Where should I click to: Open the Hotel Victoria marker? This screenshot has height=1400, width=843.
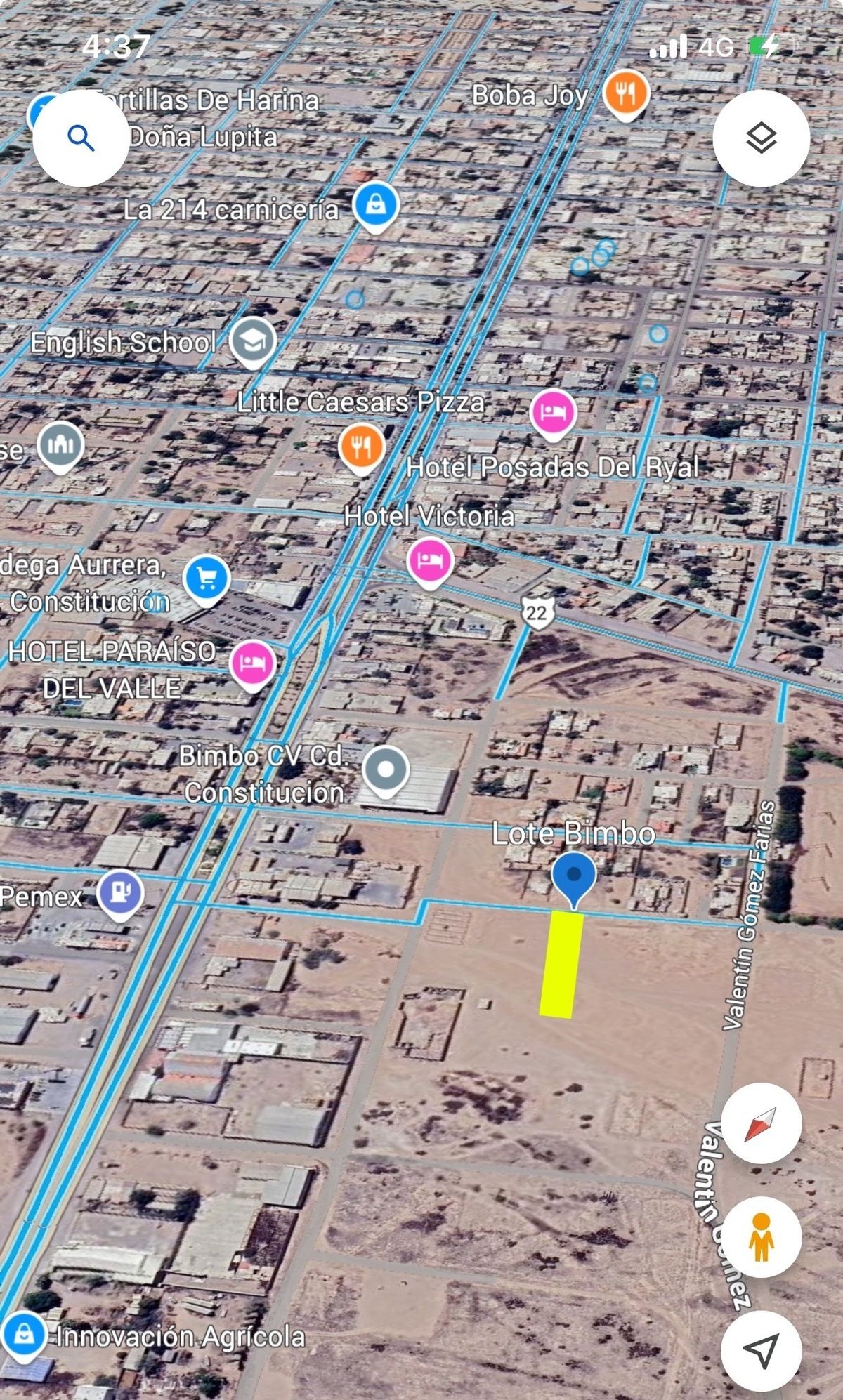429,560
